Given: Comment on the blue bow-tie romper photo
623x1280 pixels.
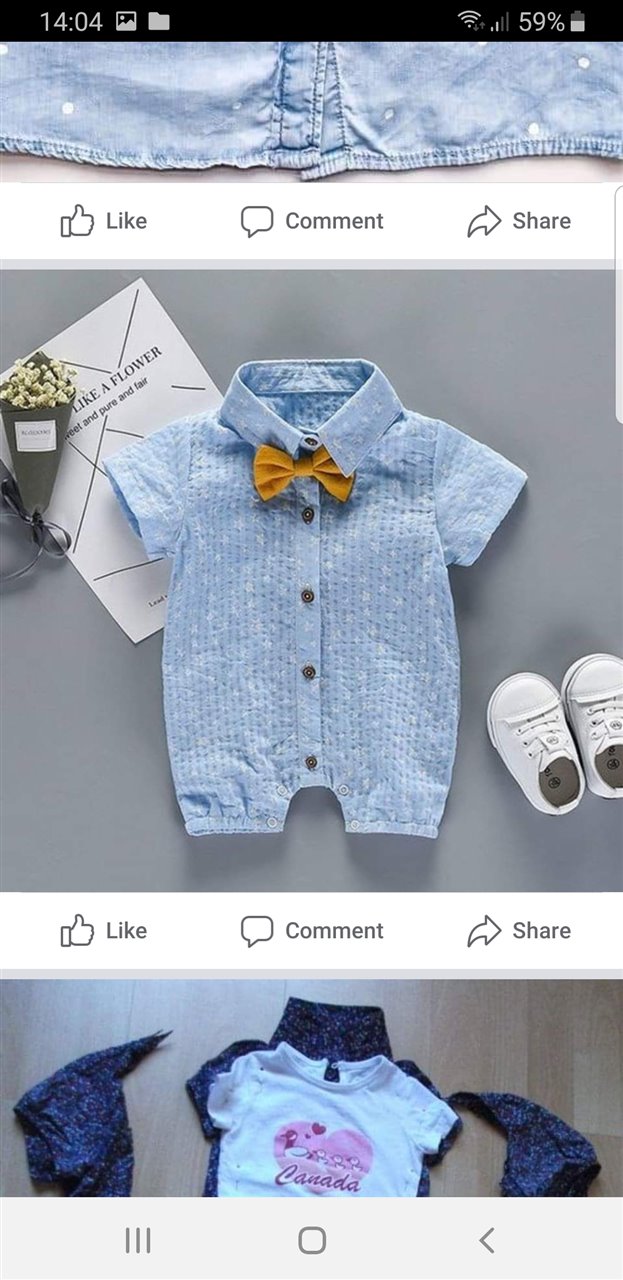Looking at the screenshot, I should (312, 930).
